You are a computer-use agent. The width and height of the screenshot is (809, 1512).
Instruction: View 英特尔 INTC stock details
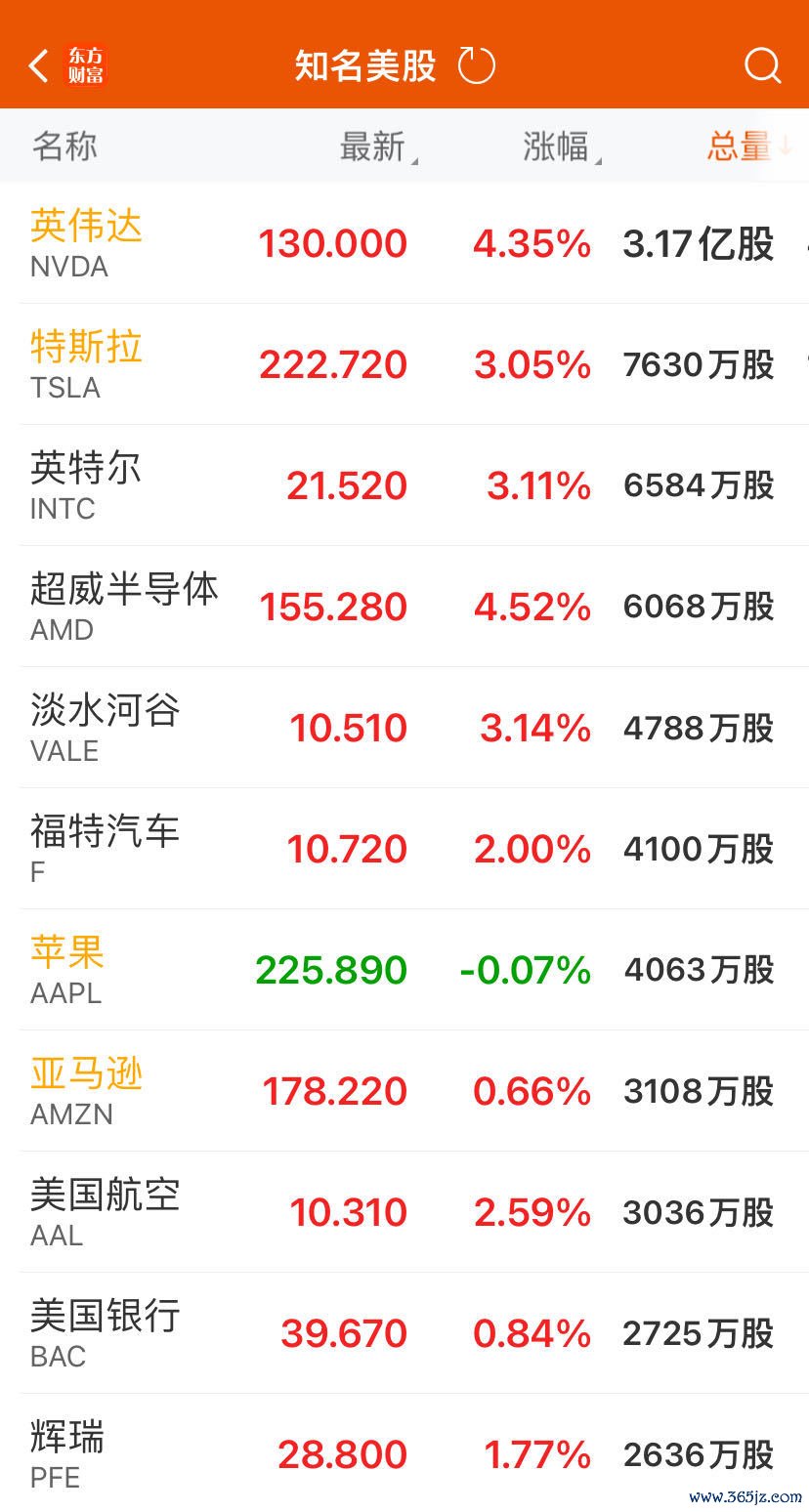404,485
